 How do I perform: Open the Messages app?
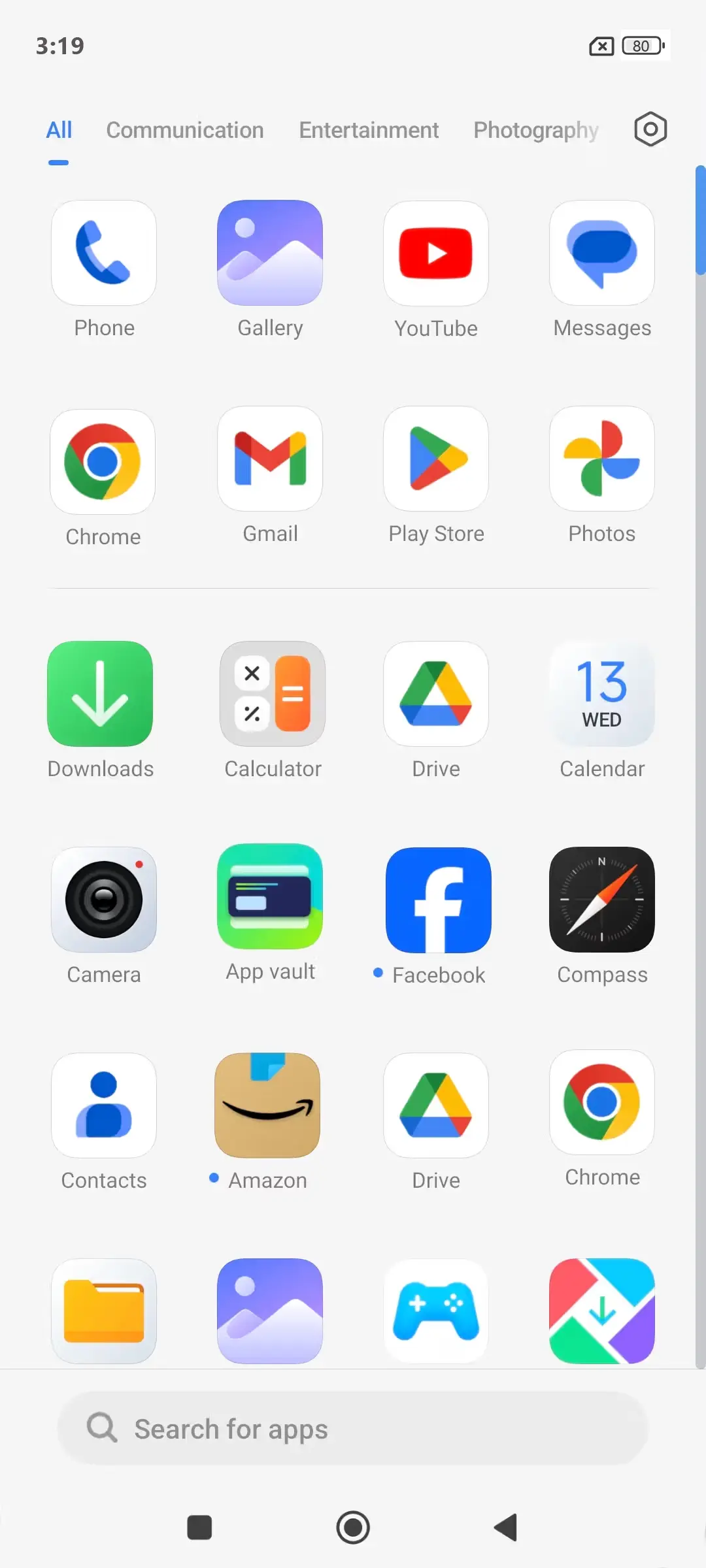[602, 253]
